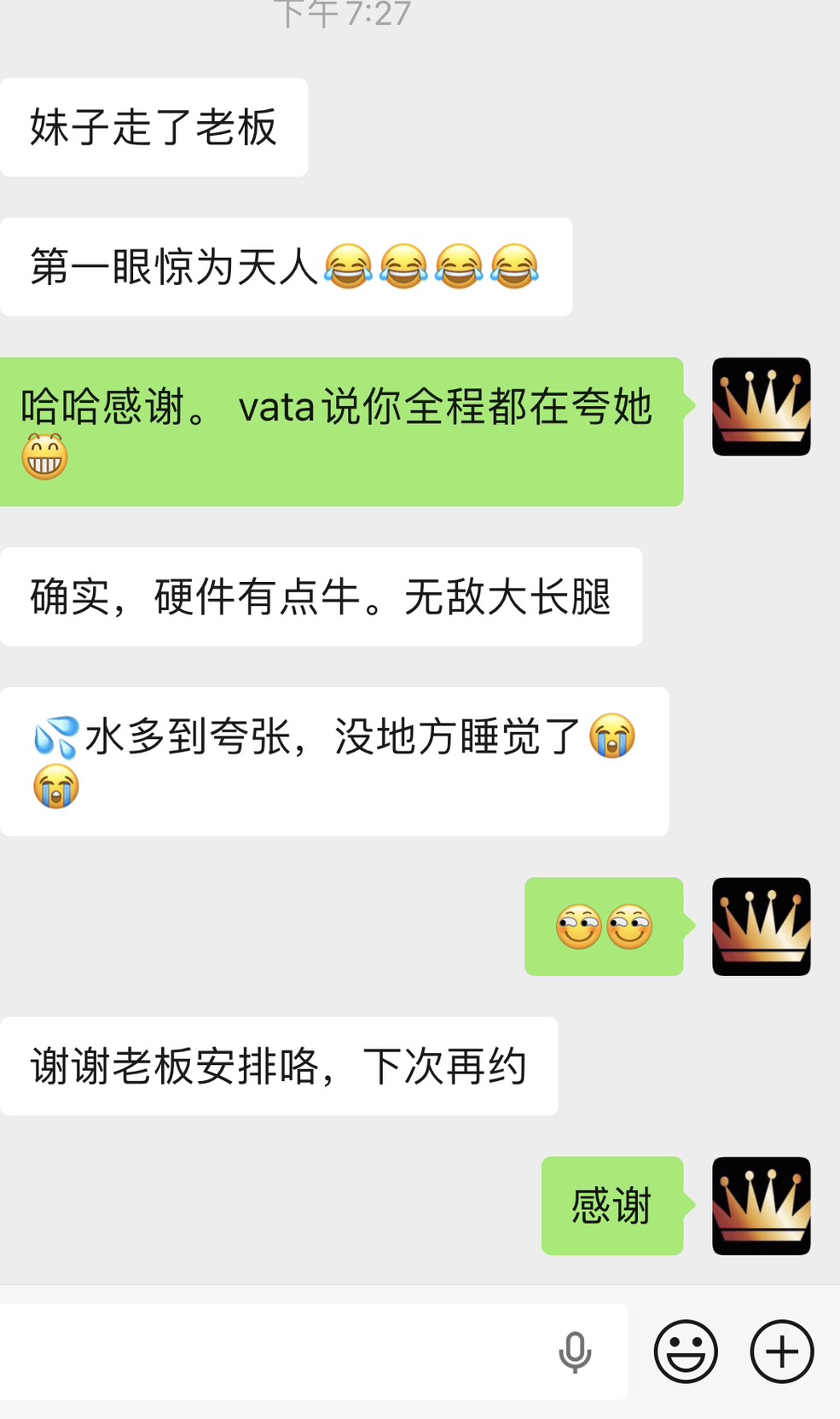Open the emoji sticker picker

[x=686, y=1352]
